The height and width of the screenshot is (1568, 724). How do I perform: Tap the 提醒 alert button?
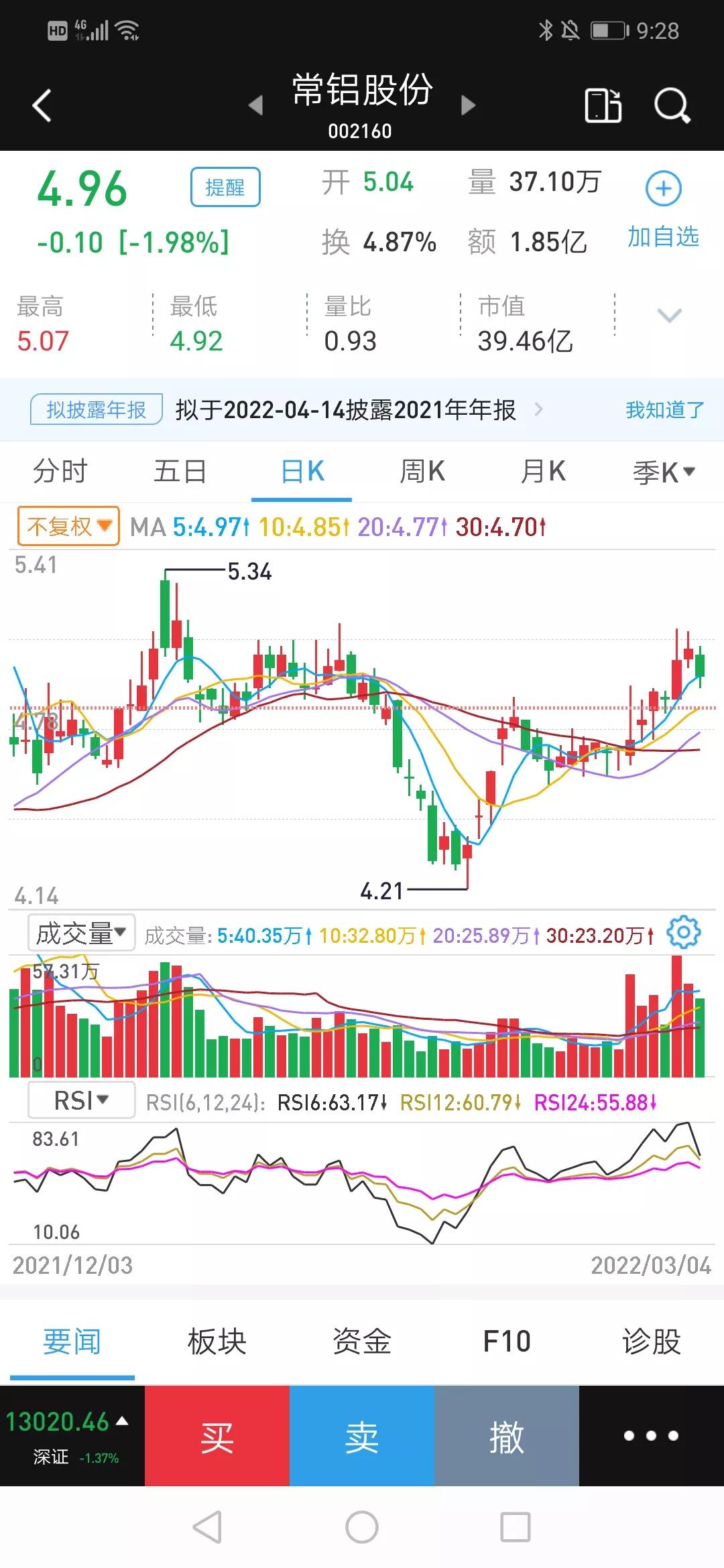pos(225,187)
